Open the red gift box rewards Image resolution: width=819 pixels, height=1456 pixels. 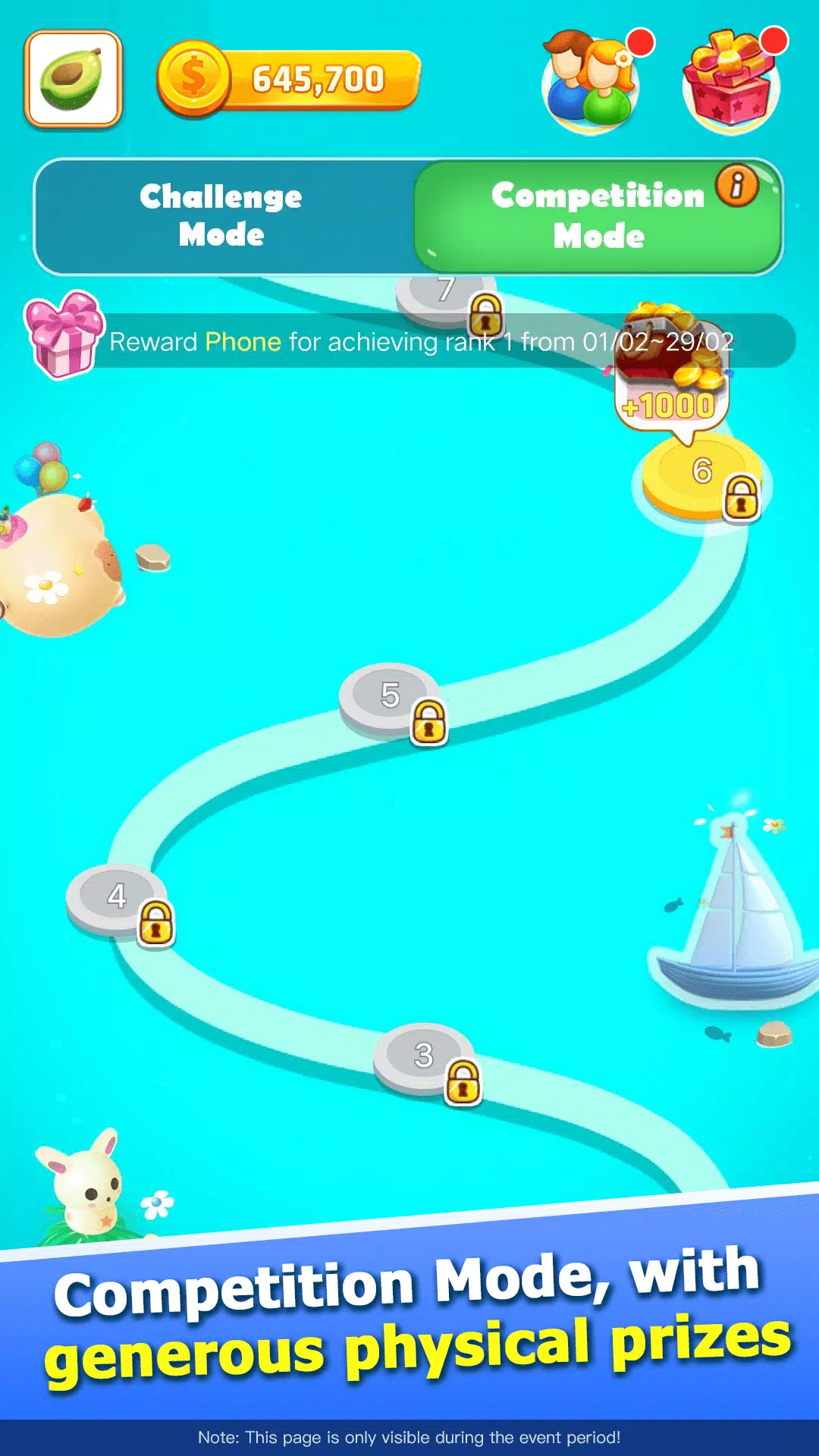pos(730,82)
